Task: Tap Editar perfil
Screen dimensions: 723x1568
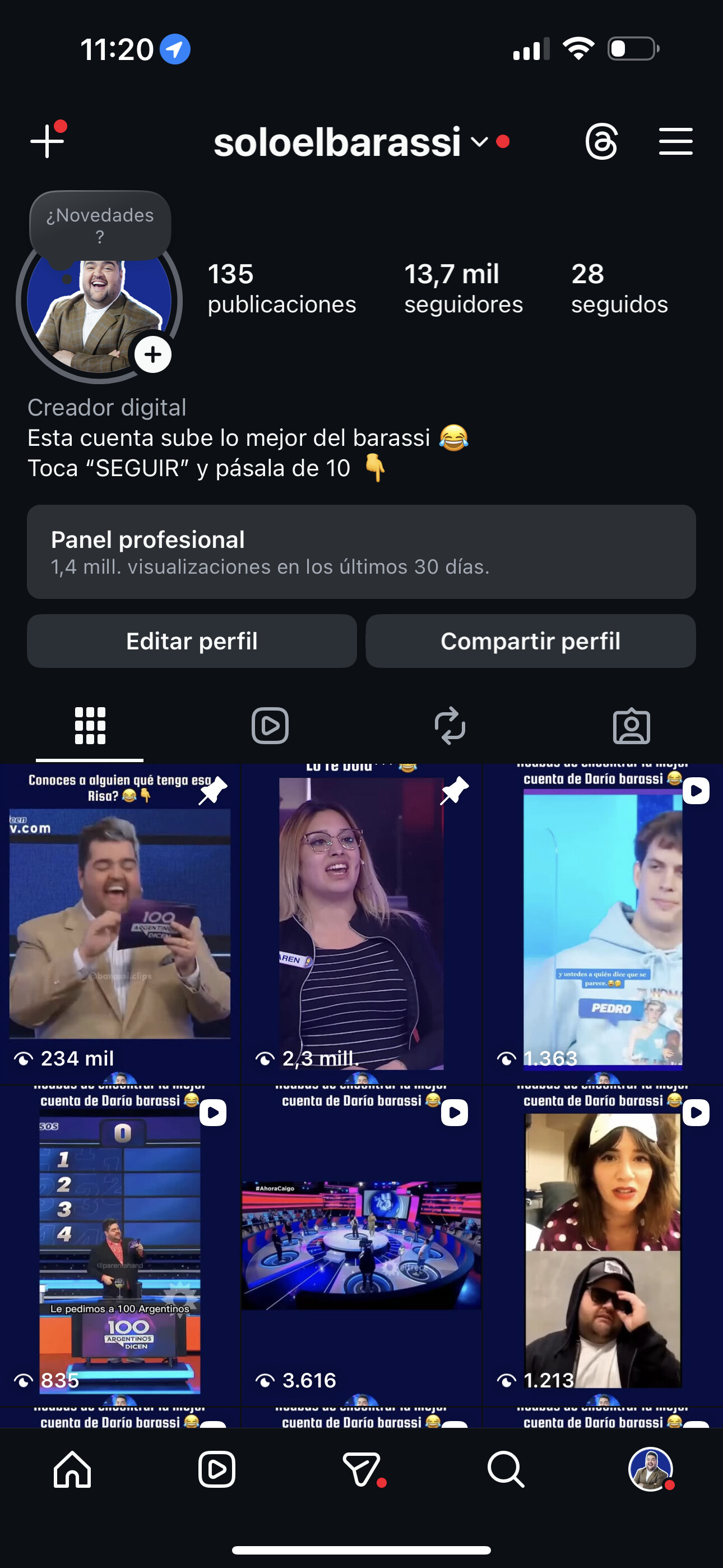Action: point(192,641)
